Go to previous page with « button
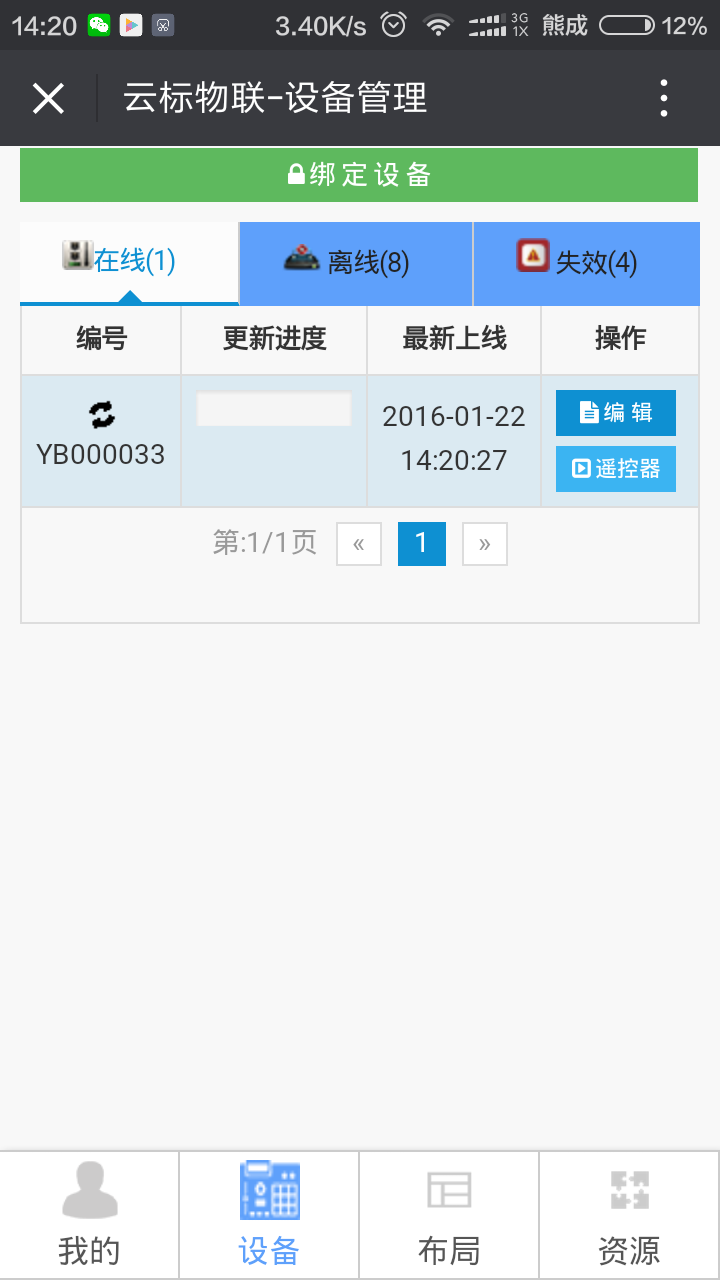 [x=359, y=544]
